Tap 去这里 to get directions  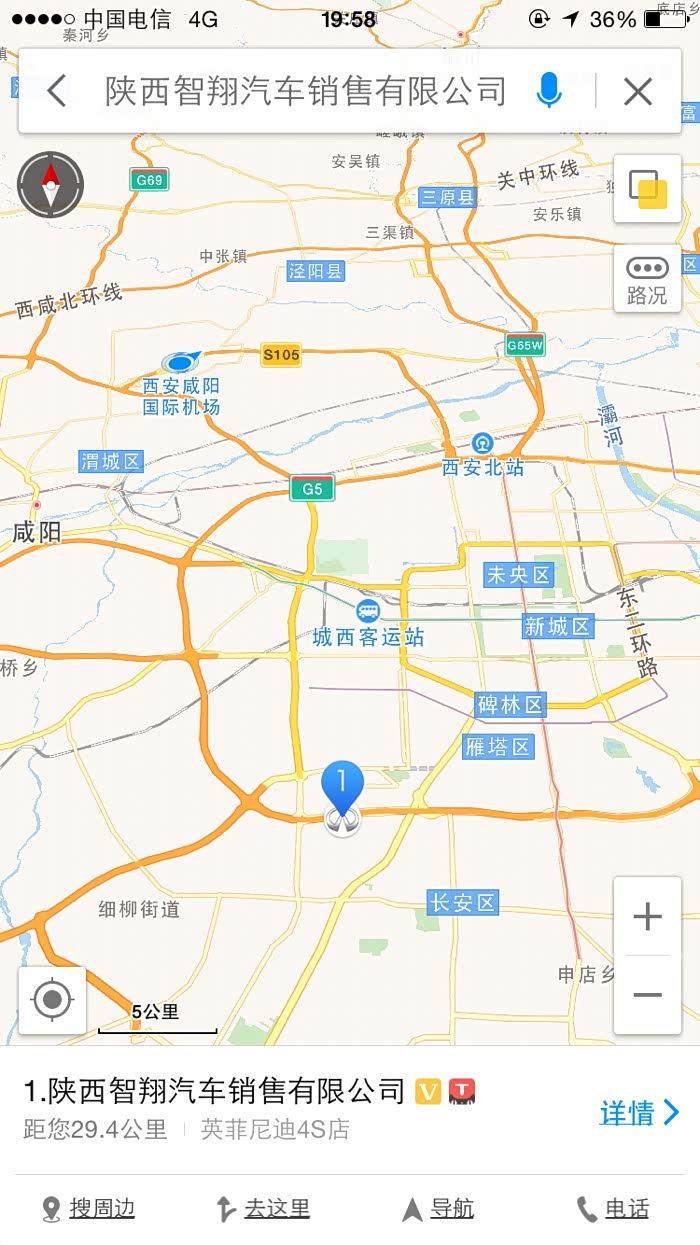pyautogui.click(x=263, y=1209)
